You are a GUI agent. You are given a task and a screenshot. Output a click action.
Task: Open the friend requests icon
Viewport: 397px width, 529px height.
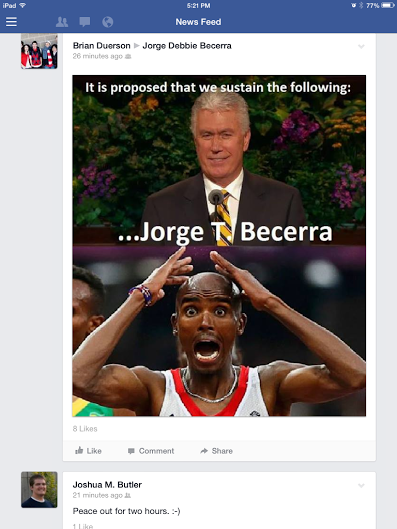coord(62,22)
